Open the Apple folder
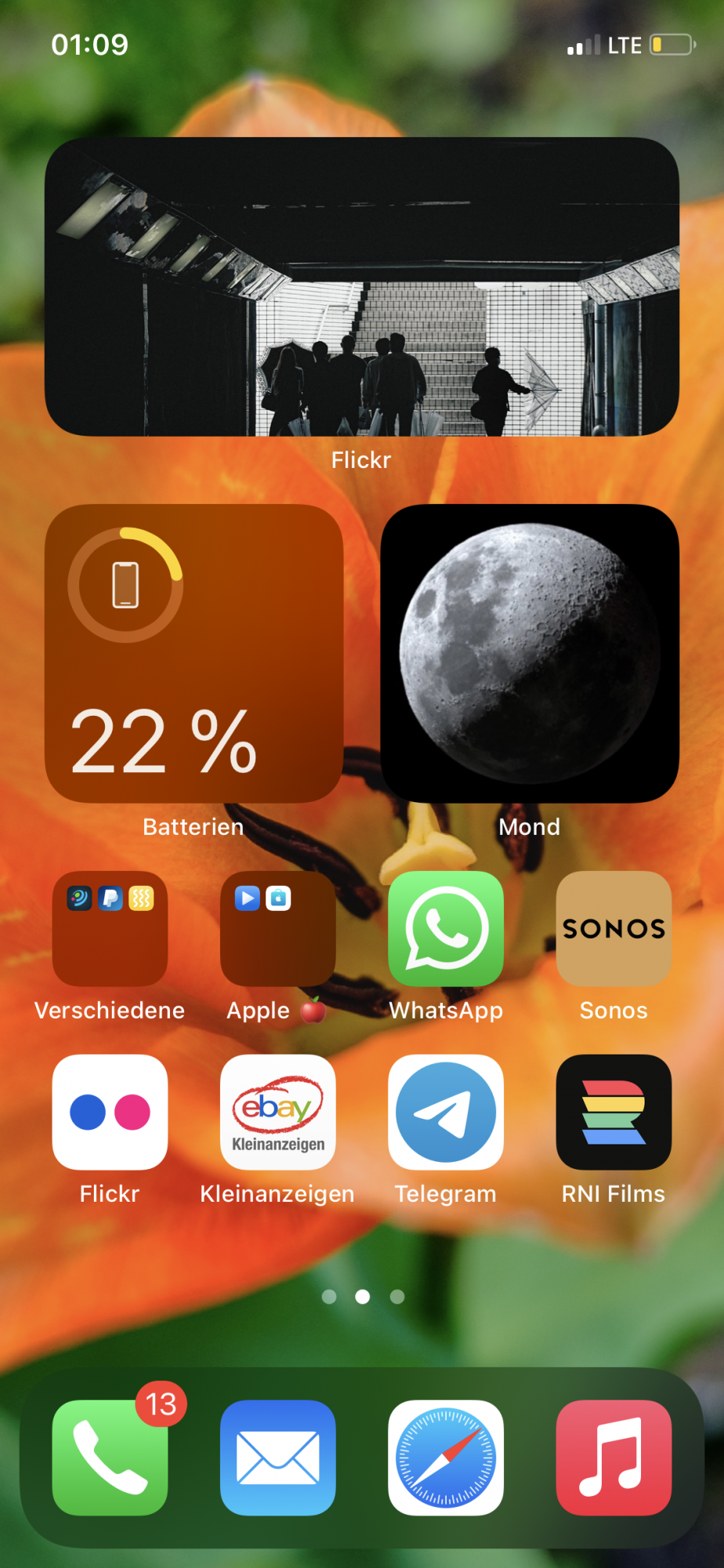Screen dimensions: 724x1568 coord(277,928)
